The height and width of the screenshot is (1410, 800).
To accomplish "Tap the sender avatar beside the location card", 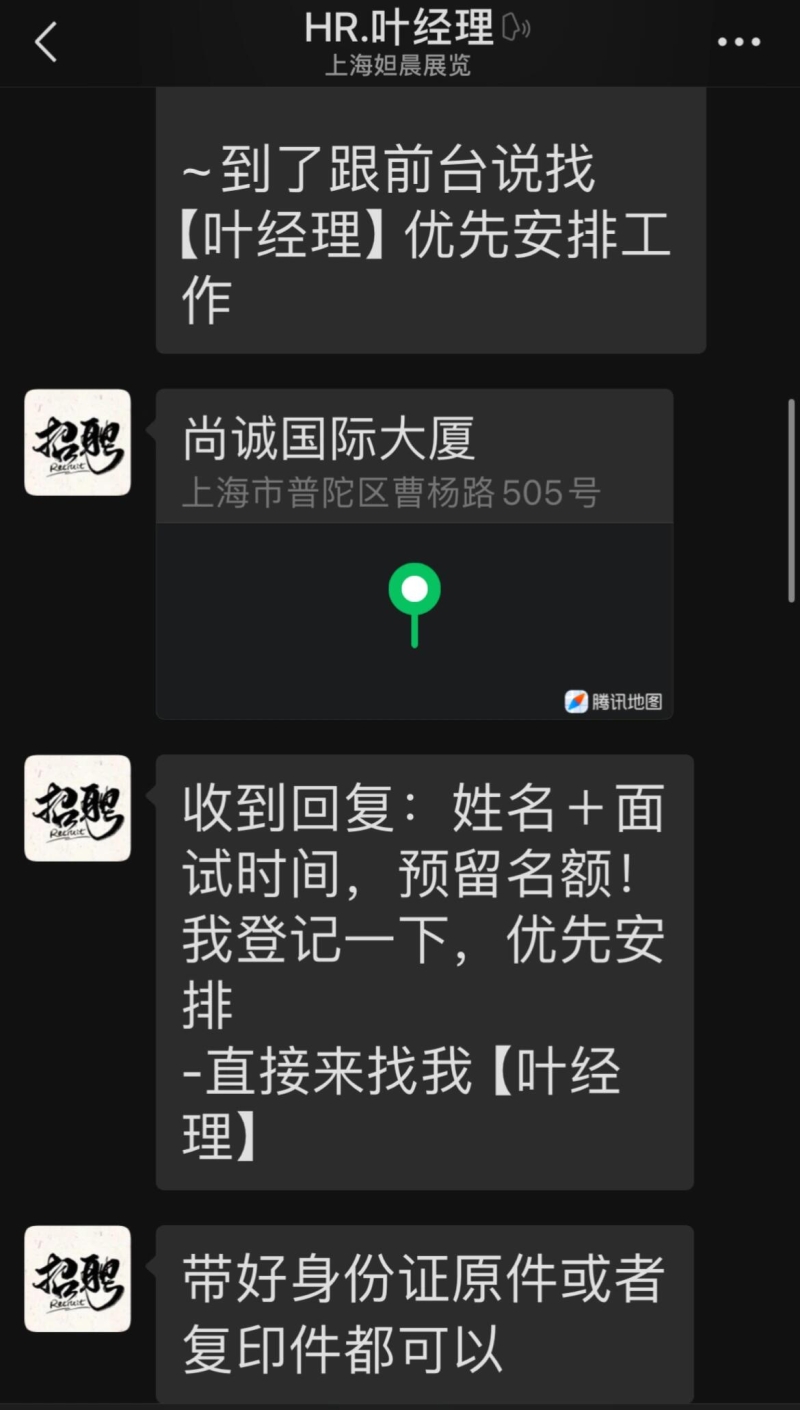I will click(x=78, y=442).
